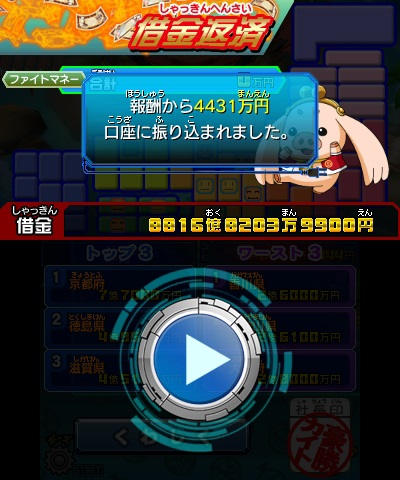Viewport: 400px width, 480px height.
Task: Tap the big blue play button
Action: click(x=199, y=360)
